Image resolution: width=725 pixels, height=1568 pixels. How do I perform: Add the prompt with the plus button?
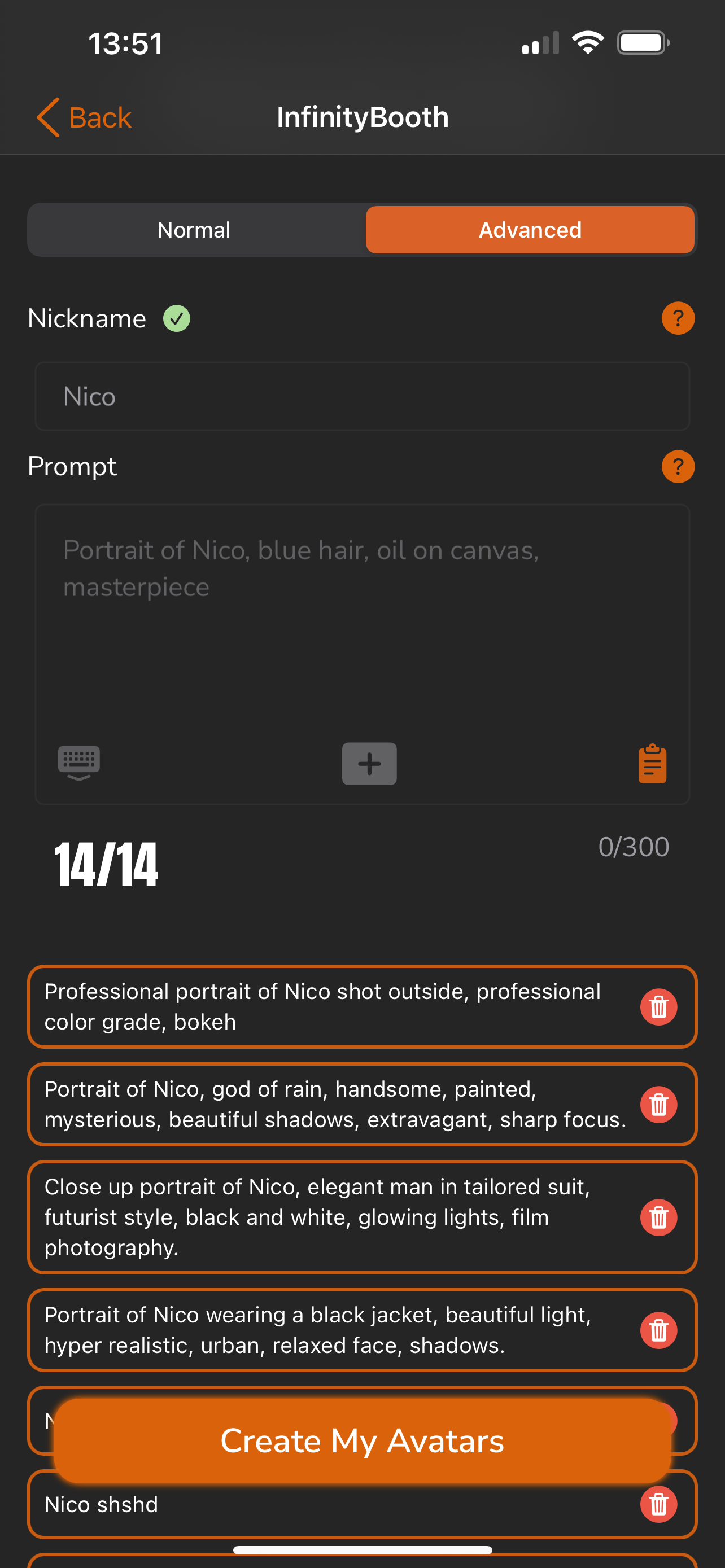point(369,763)
